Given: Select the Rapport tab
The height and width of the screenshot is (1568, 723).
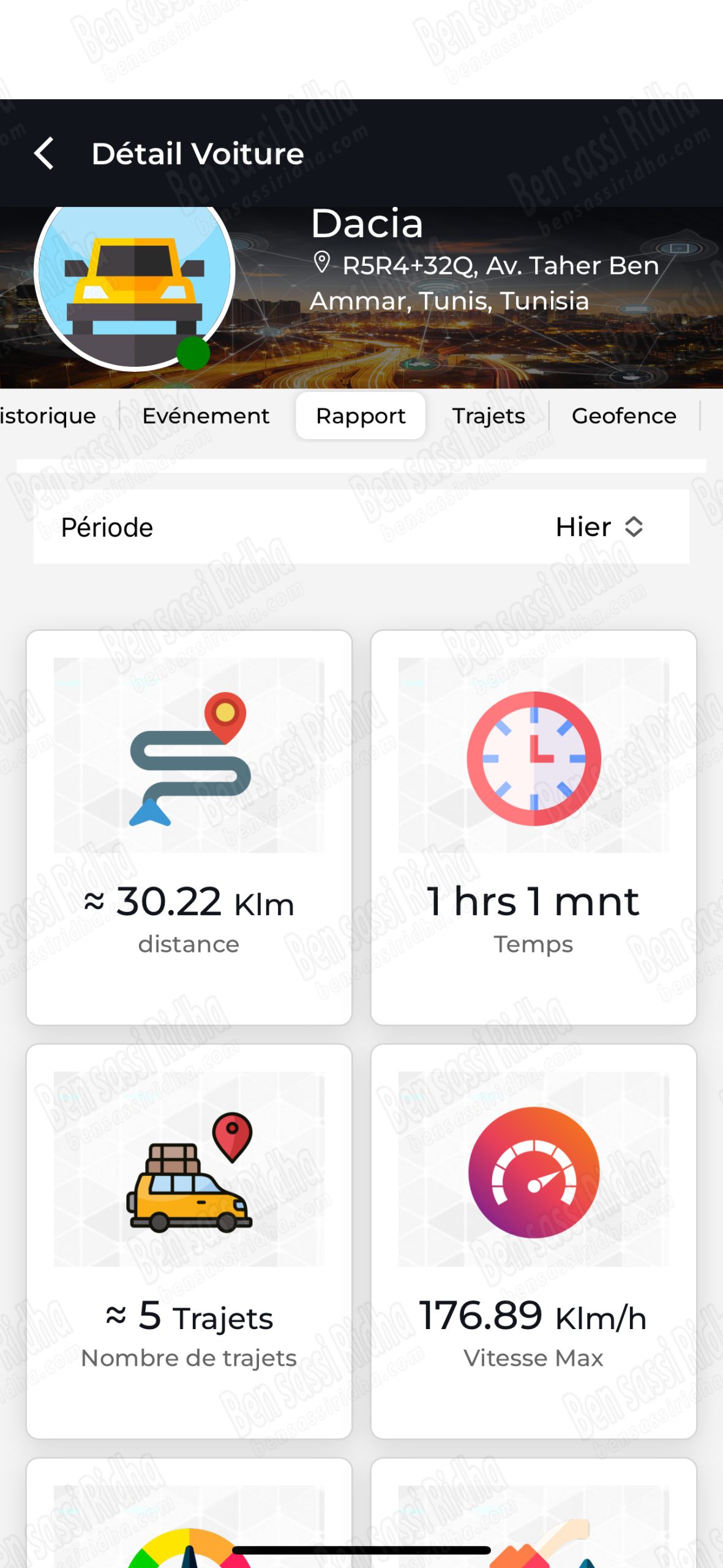Looking at the screenshot, I should 361,416.
